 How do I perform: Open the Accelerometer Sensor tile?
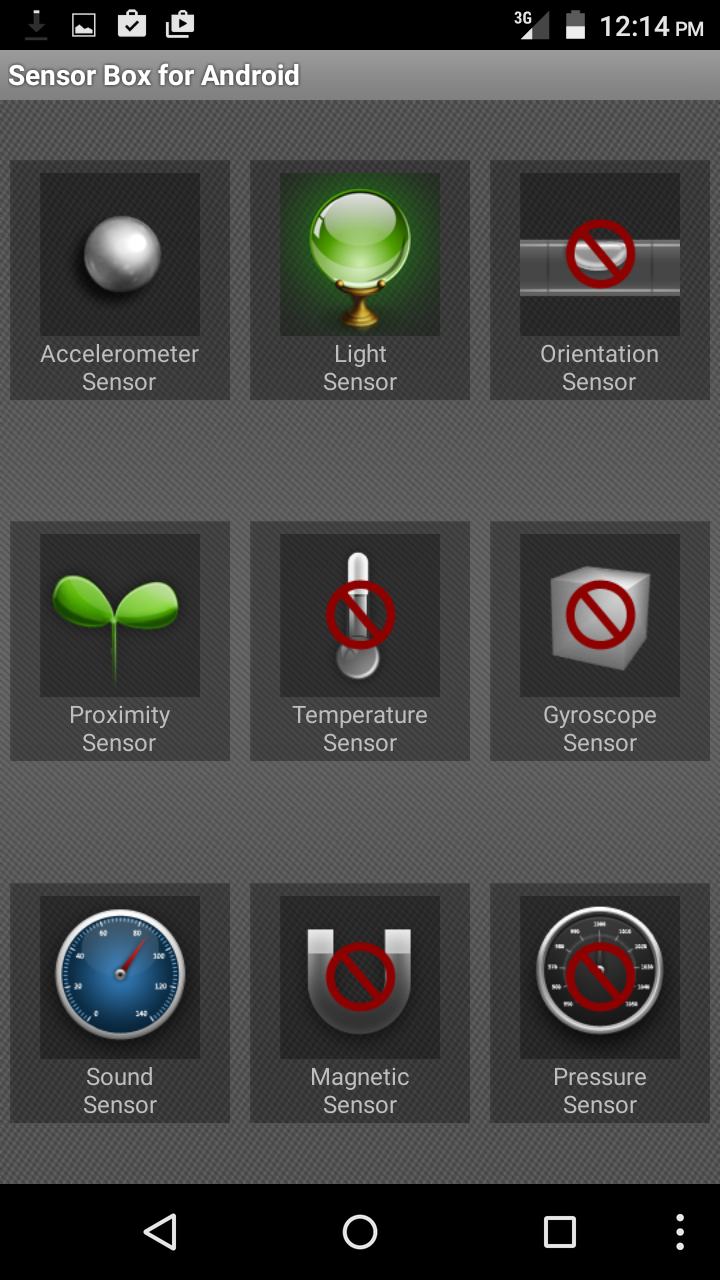click(120, 280)
